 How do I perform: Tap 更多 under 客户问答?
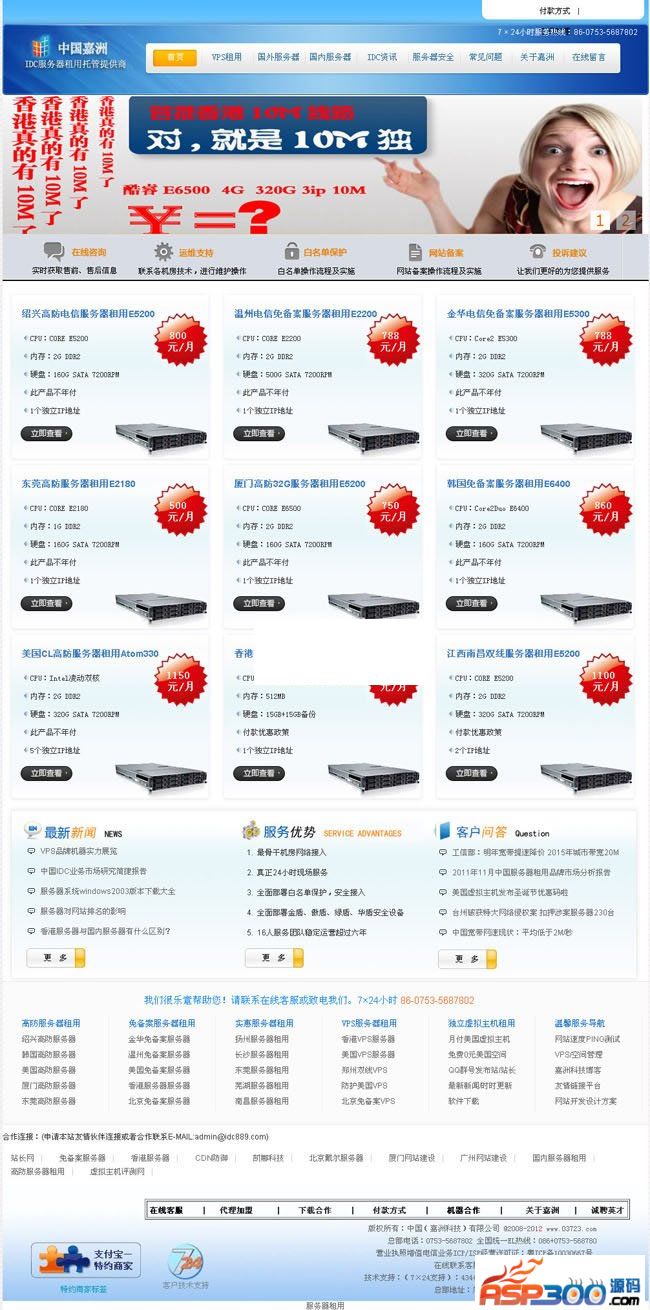pos(467,958)
